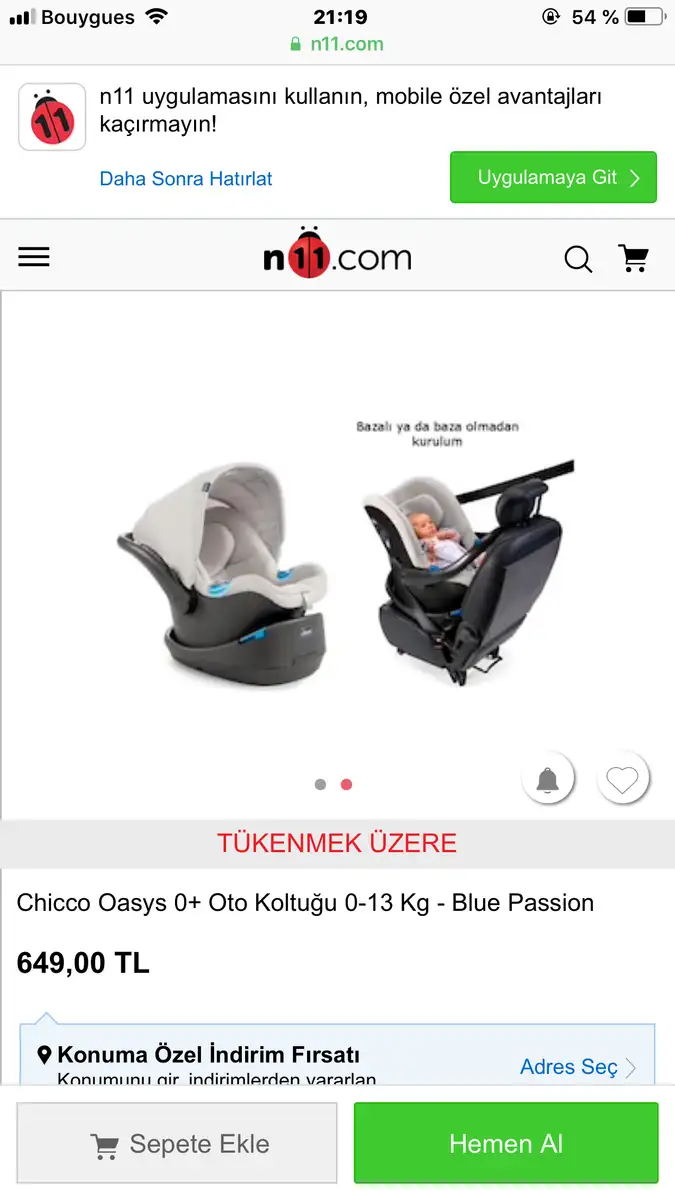Screen dimensions: 675x1200
Task: Open the car seat product image
Action: [x=337, y=555]
